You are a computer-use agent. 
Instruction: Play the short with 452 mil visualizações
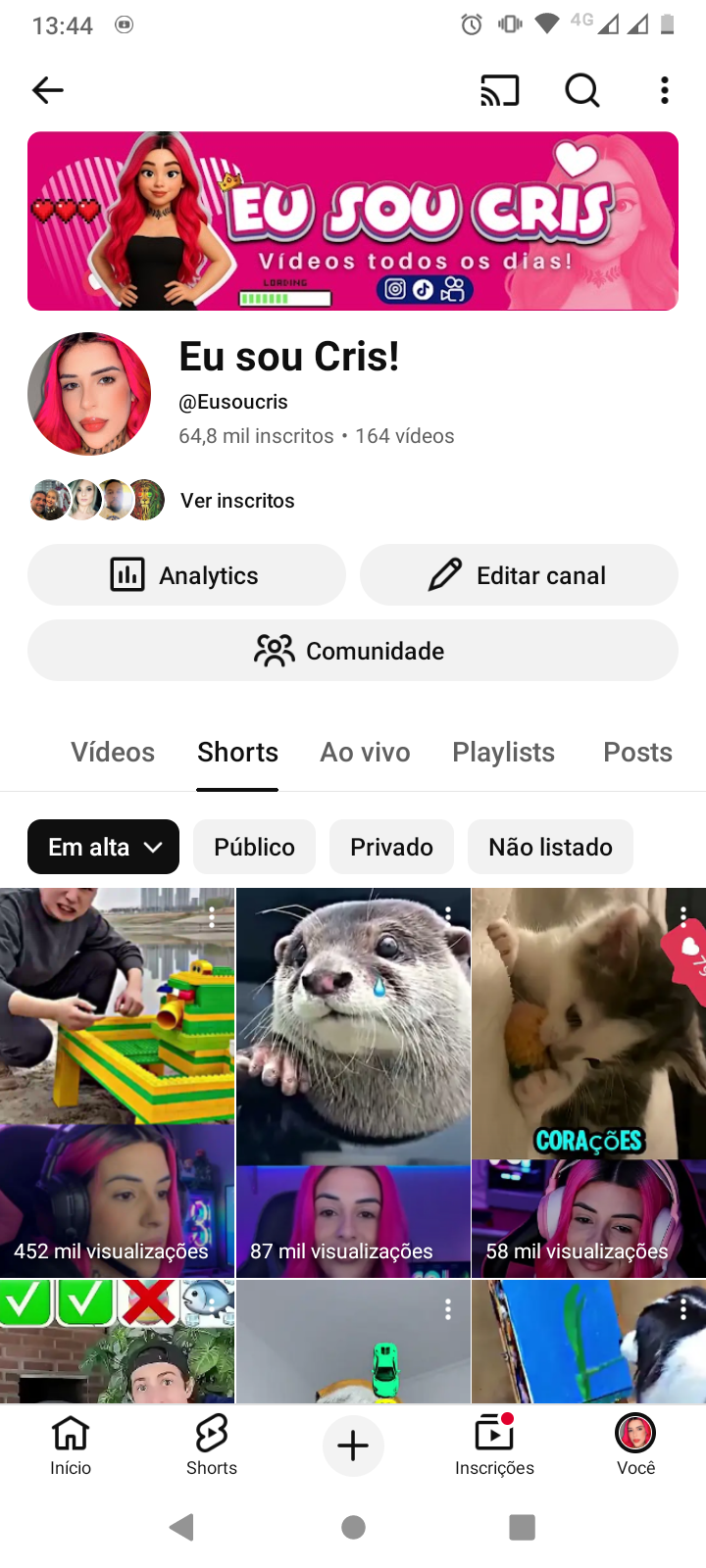tap(117, 1078)
